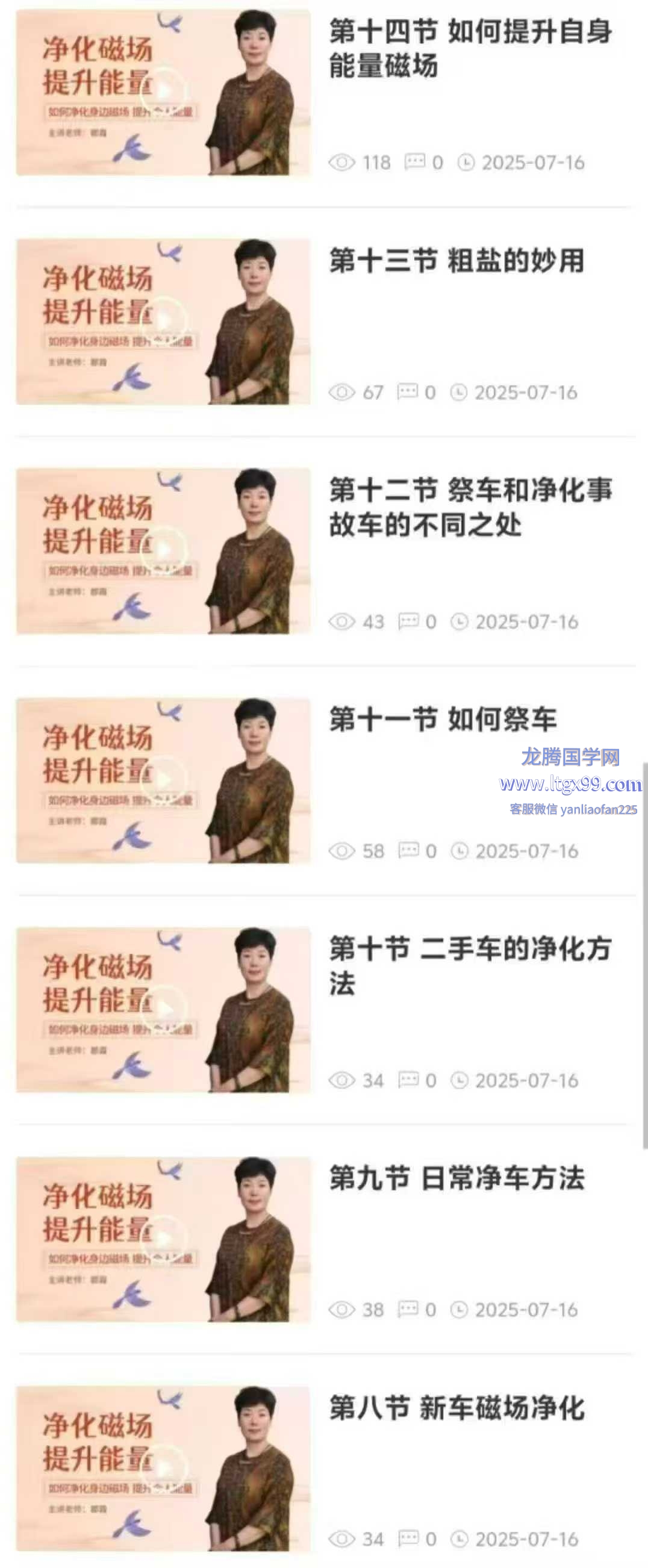Open 第十节 二手车的净化方法
This screenshot has height=1568, width=648.
(470, 965)
